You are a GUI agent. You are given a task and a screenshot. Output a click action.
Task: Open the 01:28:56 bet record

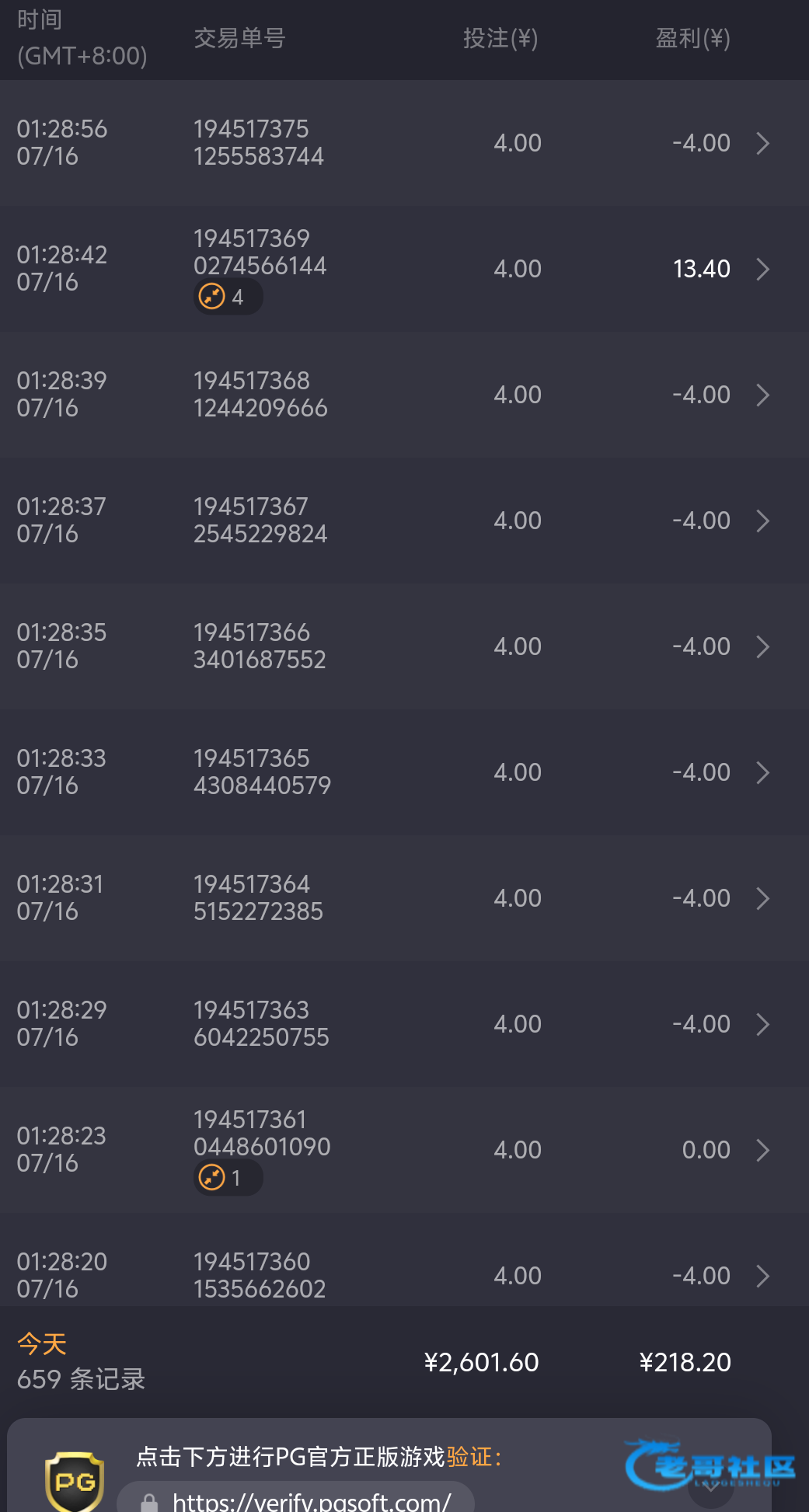click(404, 143)
